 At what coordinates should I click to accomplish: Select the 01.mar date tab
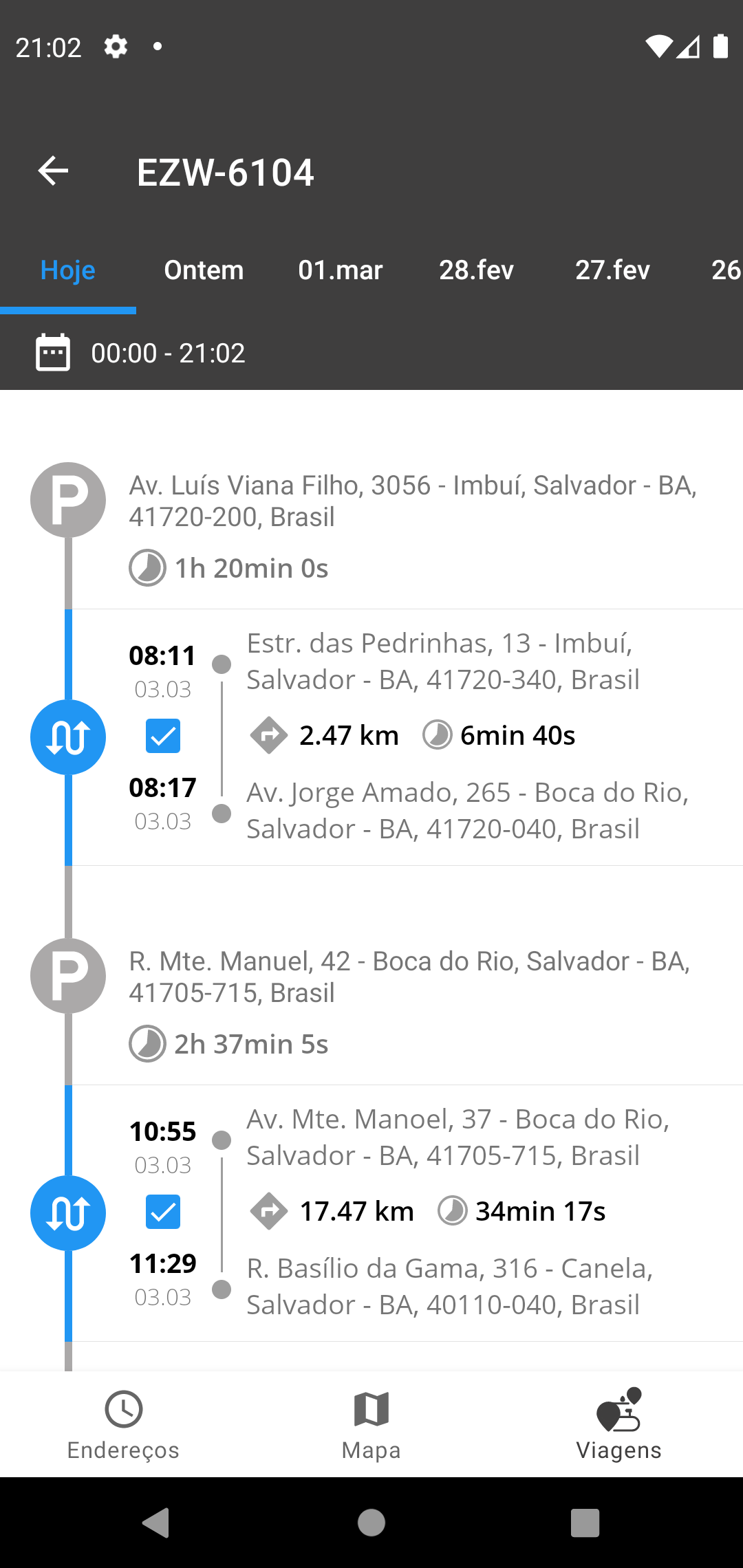pos(340,270)
